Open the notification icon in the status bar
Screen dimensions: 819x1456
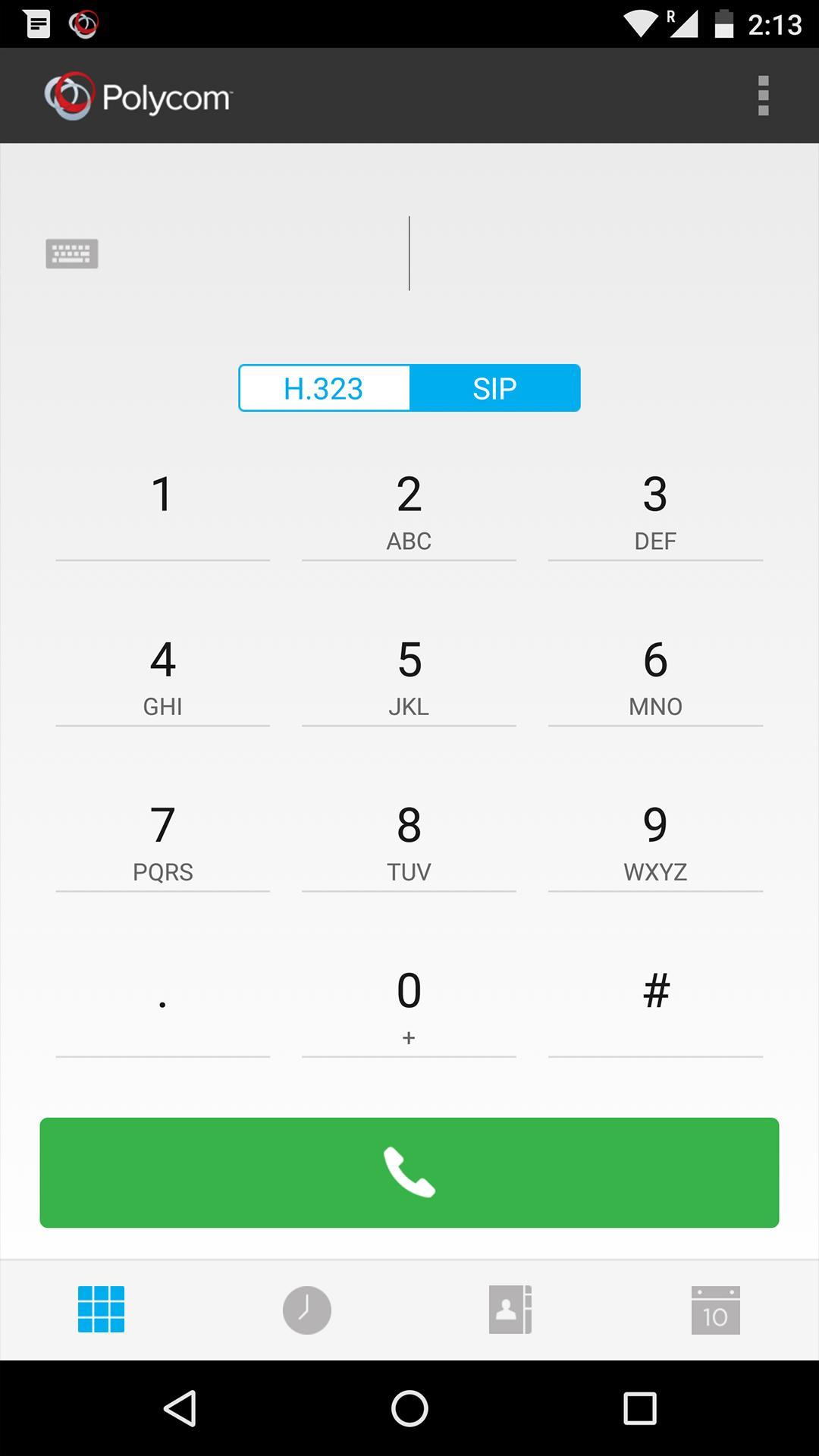pos(36,24)
